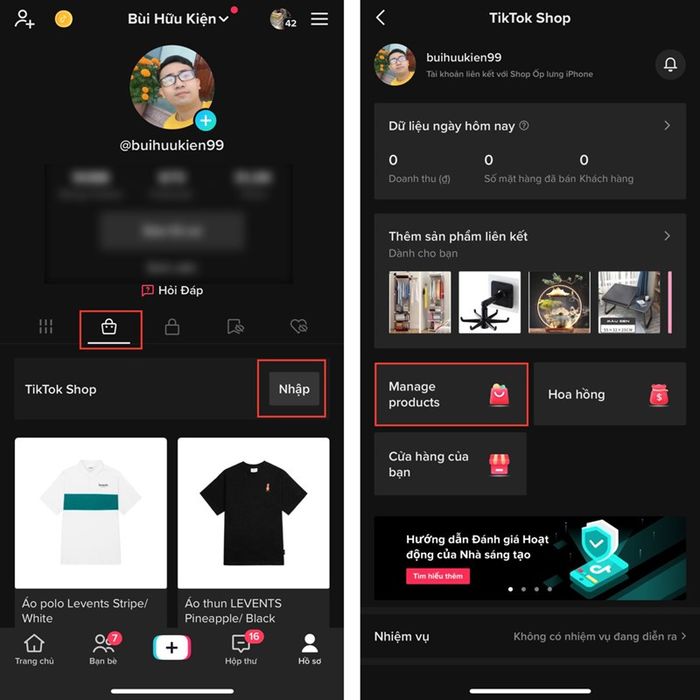Tap the plus badge on profile avatar
The width and height of the screenshot is (700, 700).
[206, 121]
